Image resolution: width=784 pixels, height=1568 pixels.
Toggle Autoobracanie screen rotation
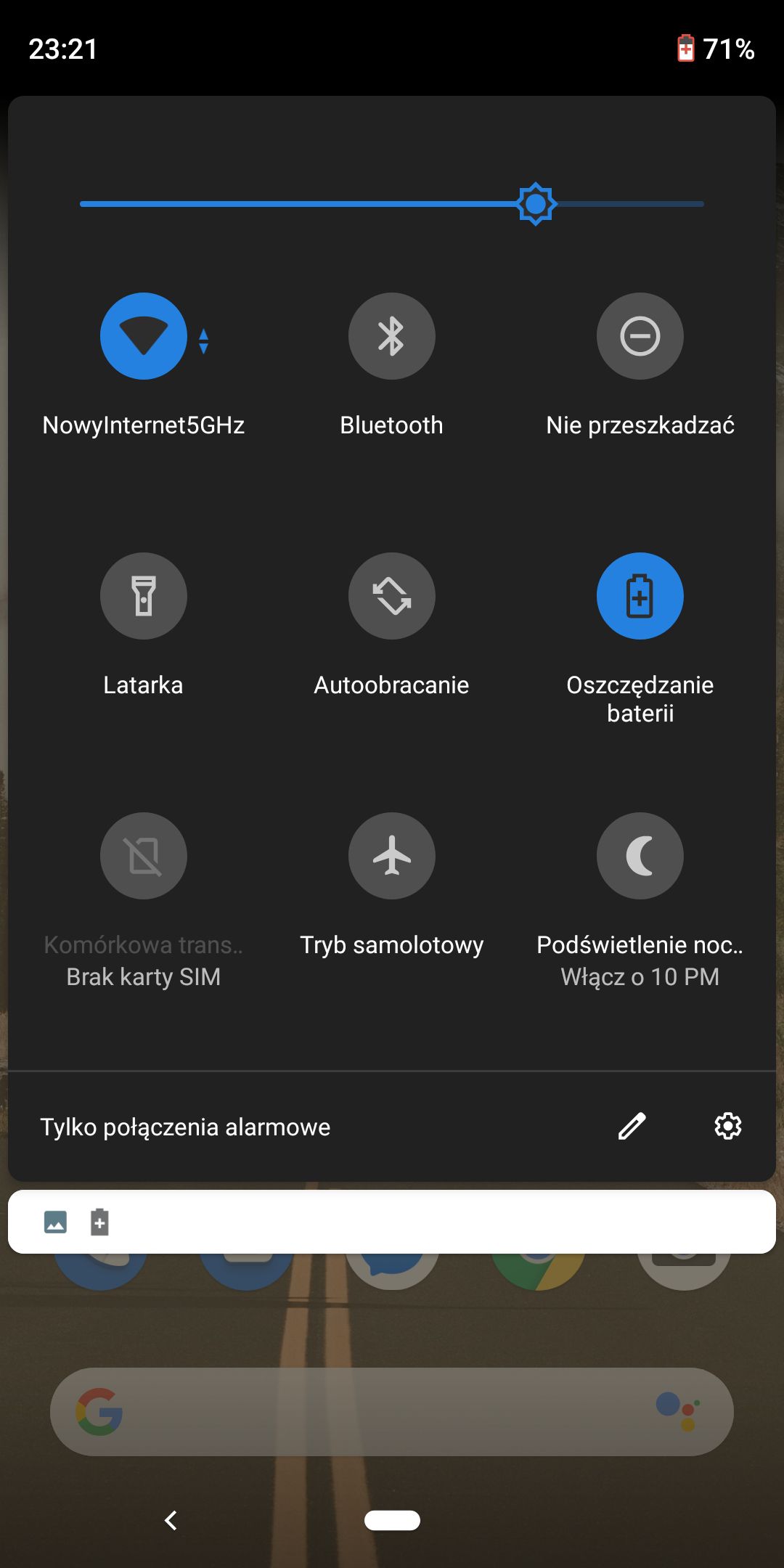coord(392,596)
